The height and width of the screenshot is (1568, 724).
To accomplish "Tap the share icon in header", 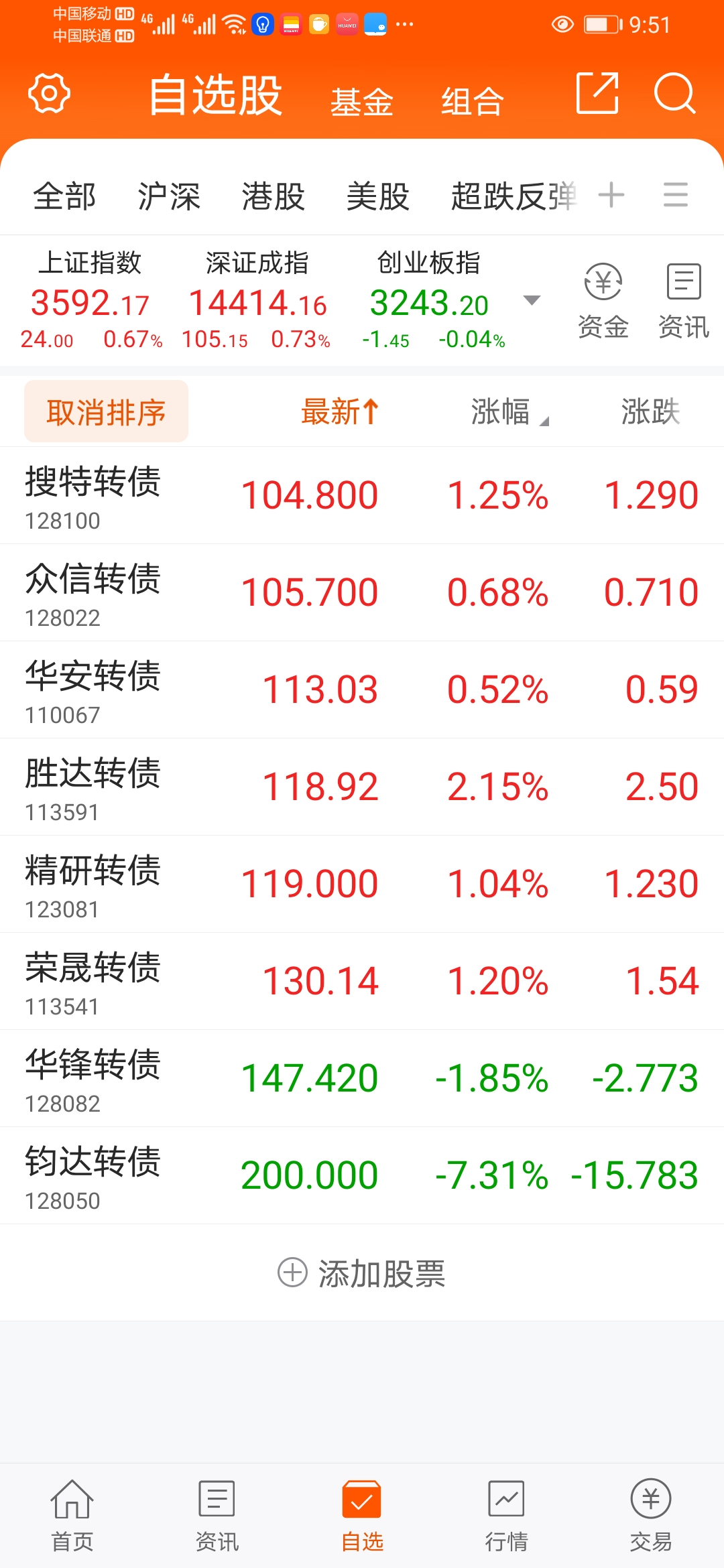I will 597,93.
